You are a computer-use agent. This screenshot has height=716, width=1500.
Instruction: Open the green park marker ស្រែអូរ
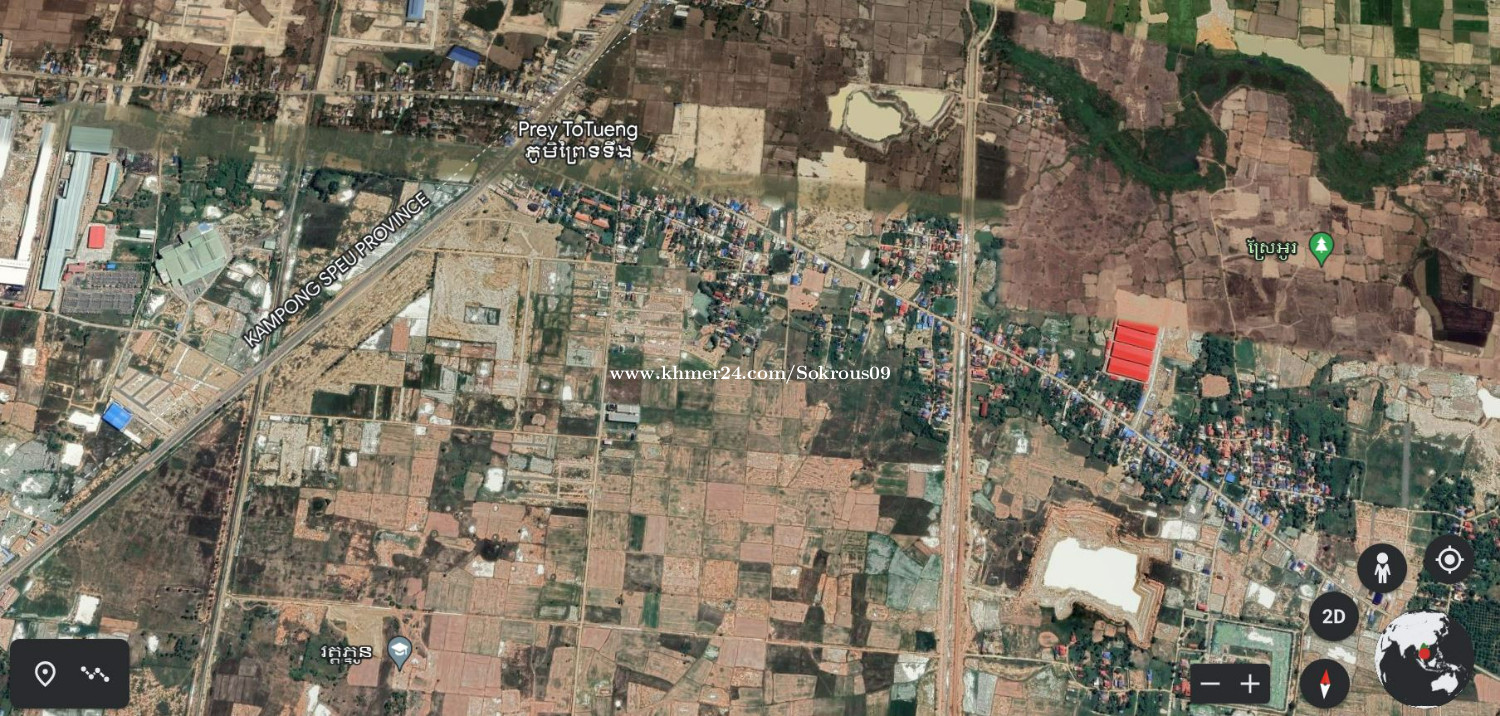[1321, 246]
